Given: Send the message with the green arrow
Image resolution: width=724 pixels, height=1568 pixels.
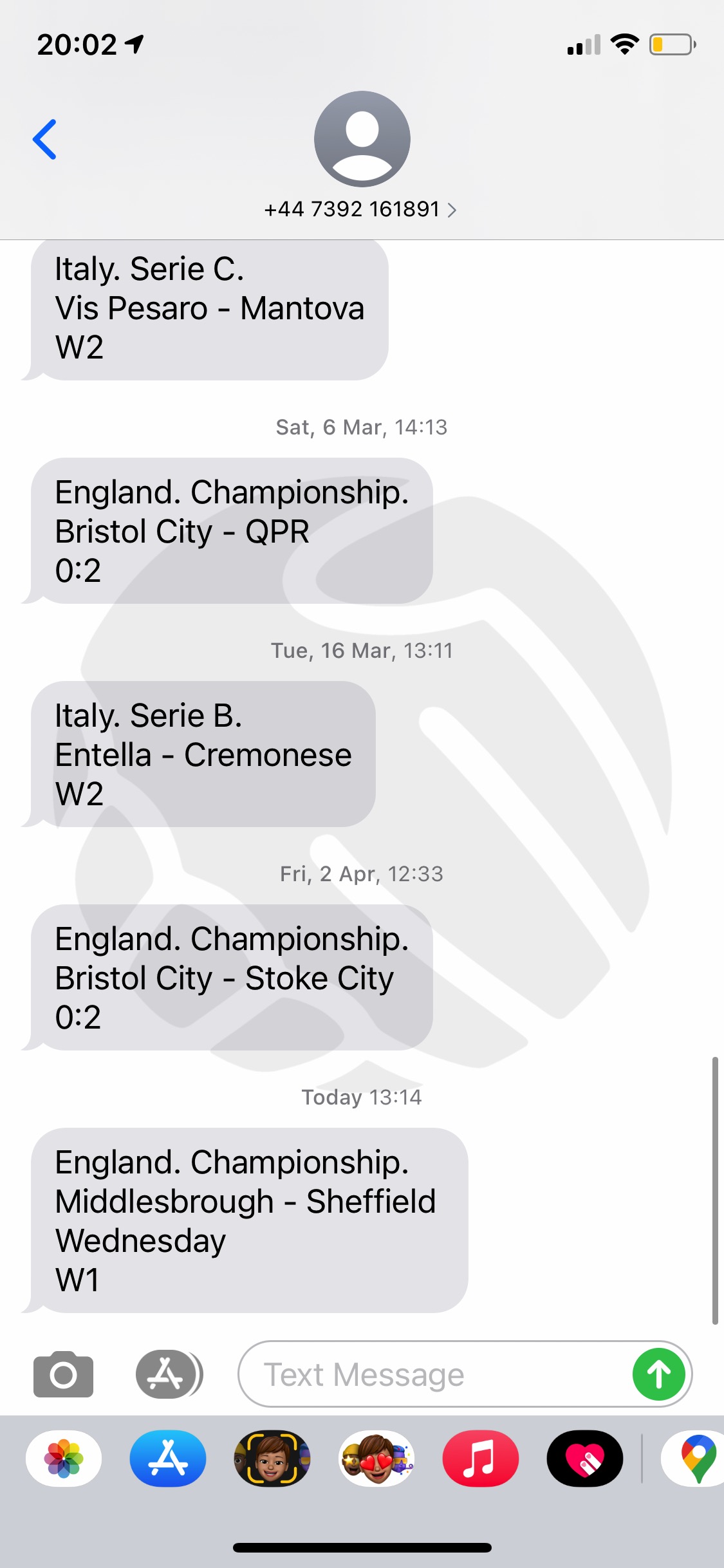Looking at the screenshot, I should [x=659, y=1374].
